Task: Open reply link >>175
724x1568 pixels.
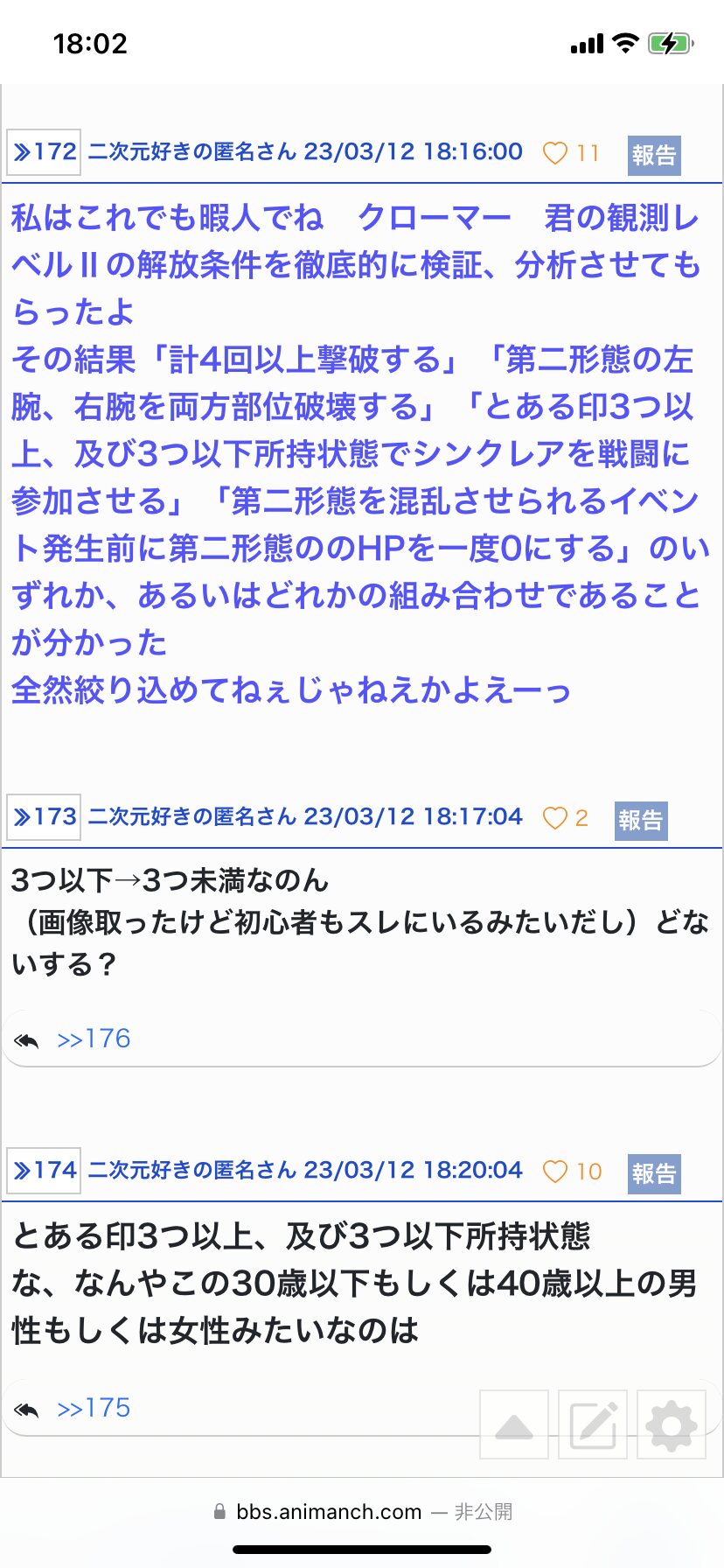Action: coord(94,1408)
